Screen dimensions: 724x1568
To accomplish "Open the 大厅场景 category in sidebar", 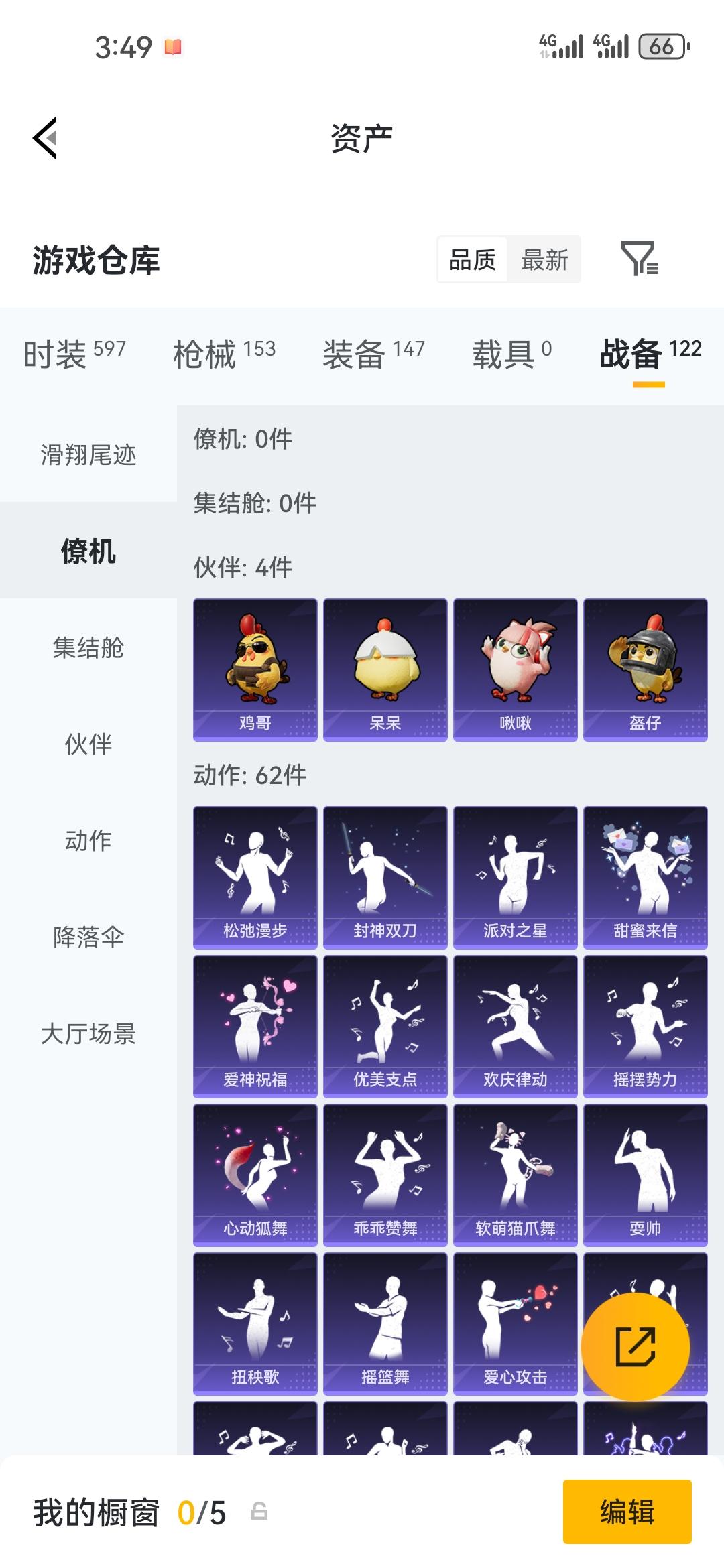I will click(x=87, y=1034).
